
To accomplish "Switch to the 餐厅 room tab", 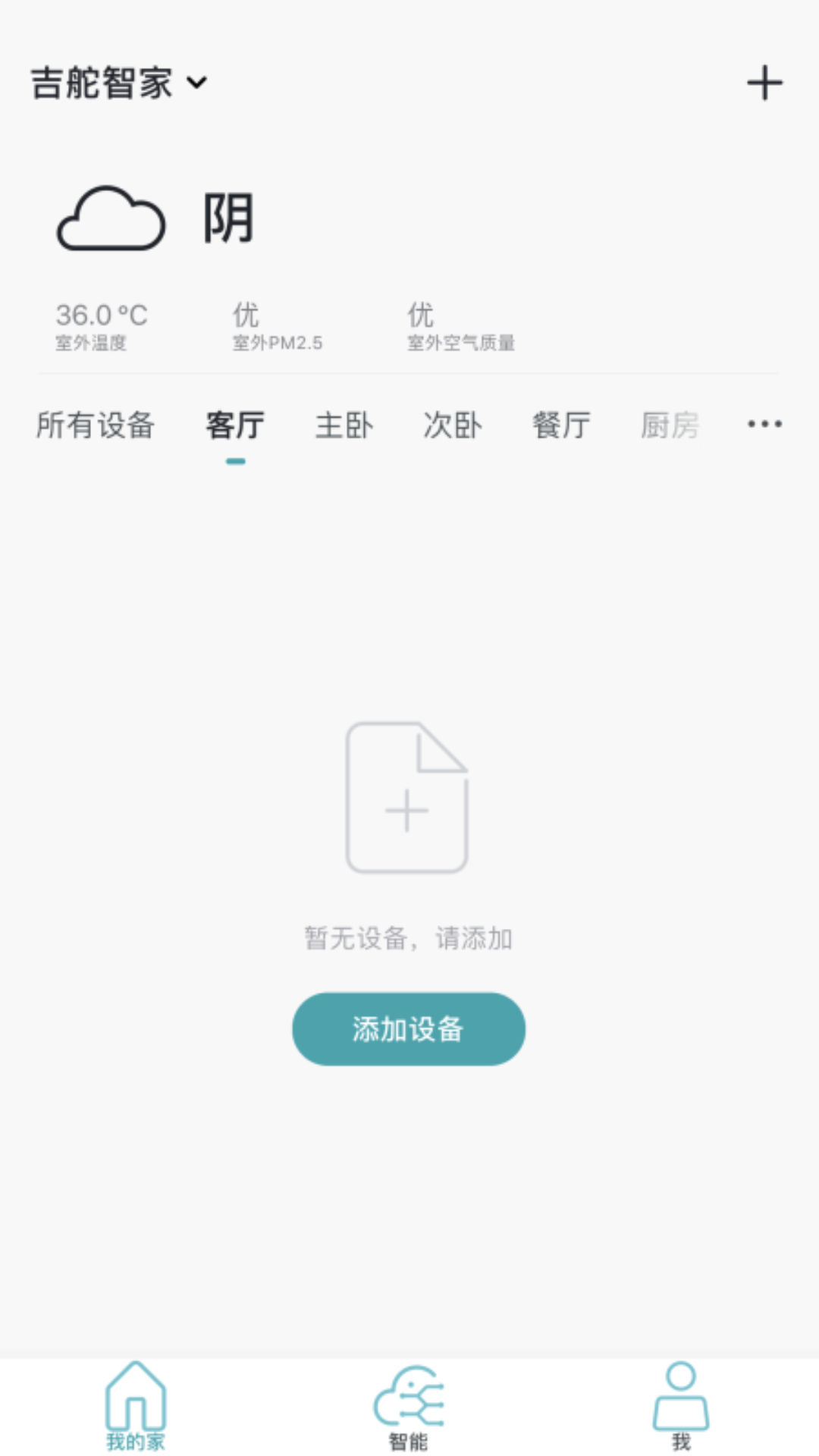I will tap(562, 425).
